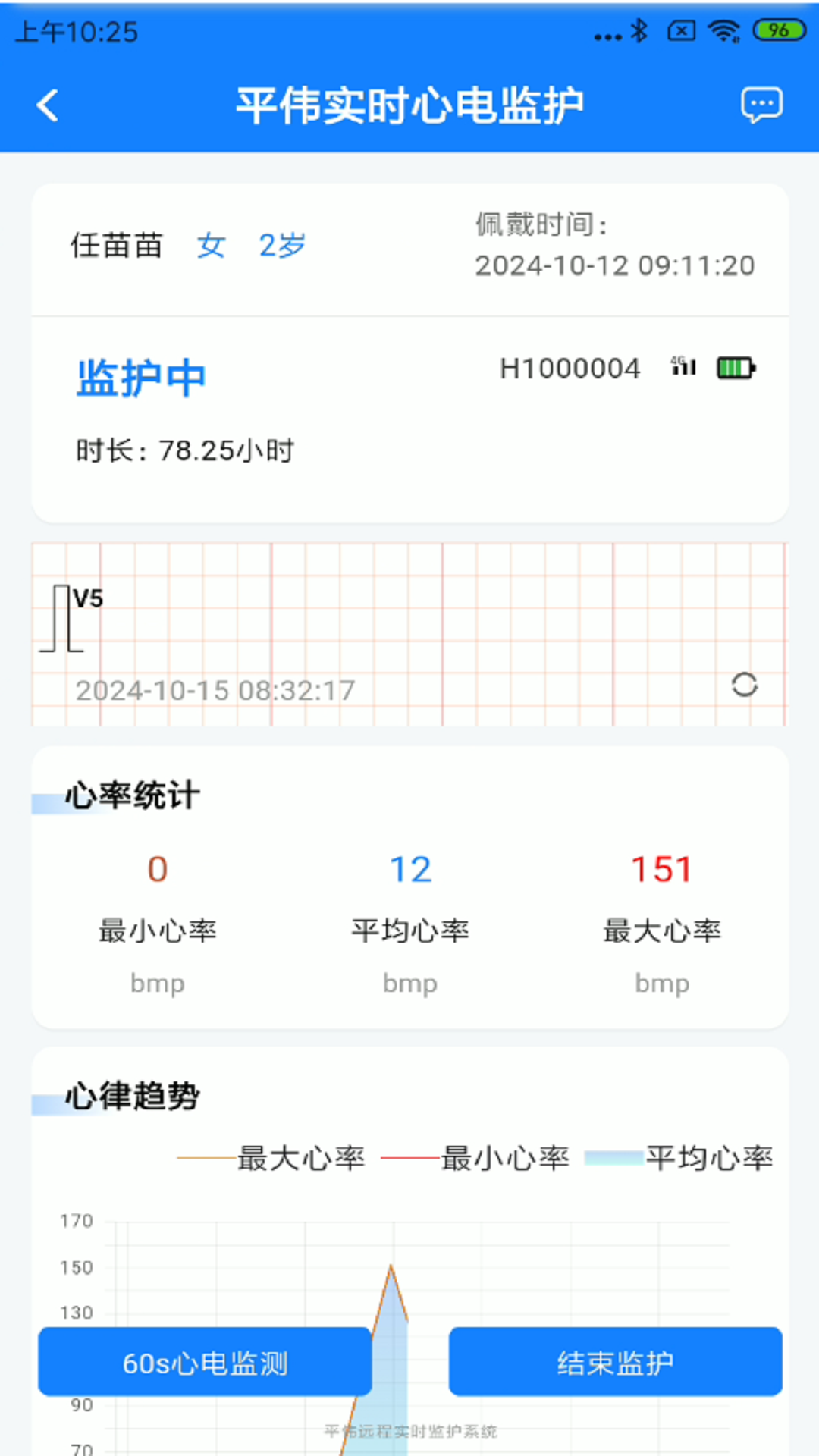Image resolution: width=819 pixels, height=1456 pixels.
Task: Tap the timestamp 2024-10-15 08:32:17
Action: coord(215,690)
